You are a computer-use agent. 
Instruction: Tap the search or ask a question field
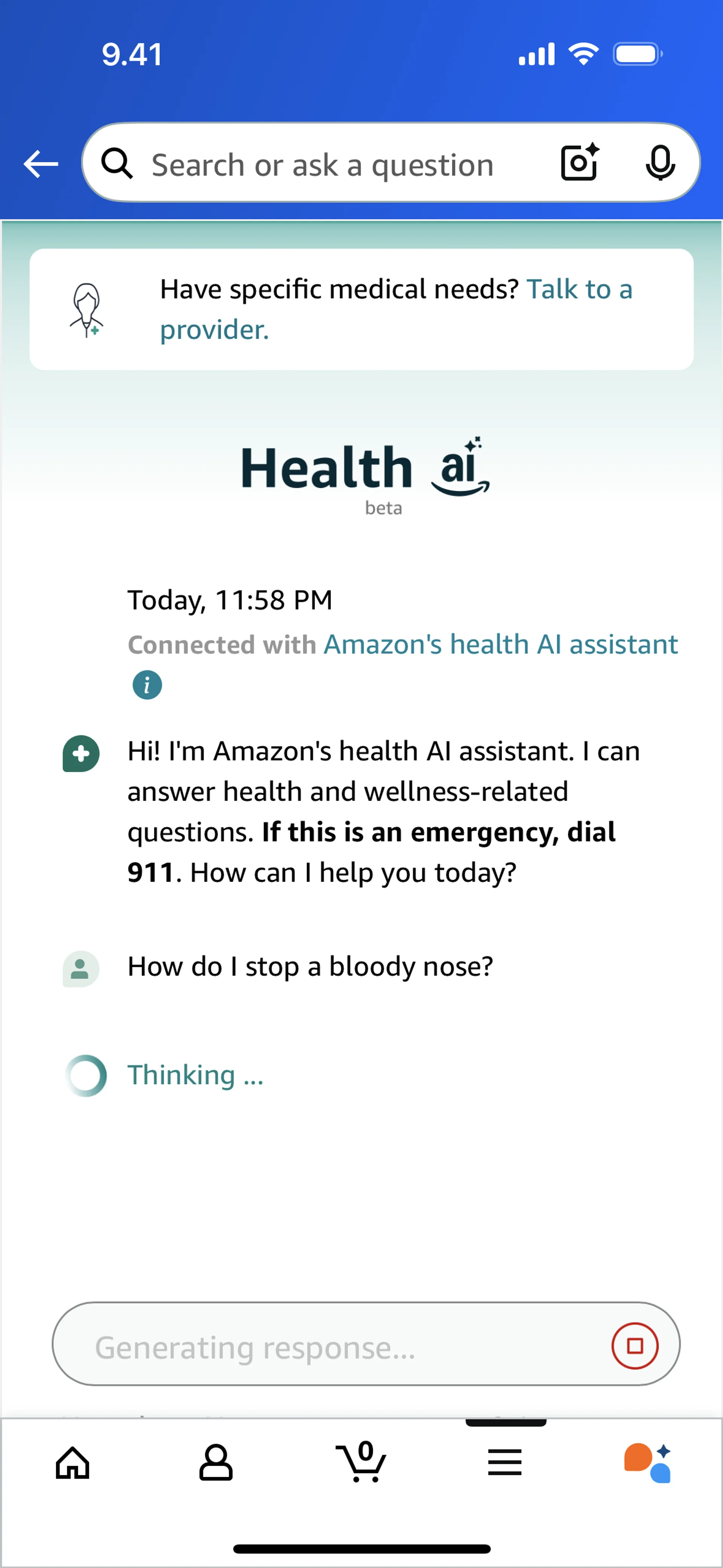(x=323, y=165)
